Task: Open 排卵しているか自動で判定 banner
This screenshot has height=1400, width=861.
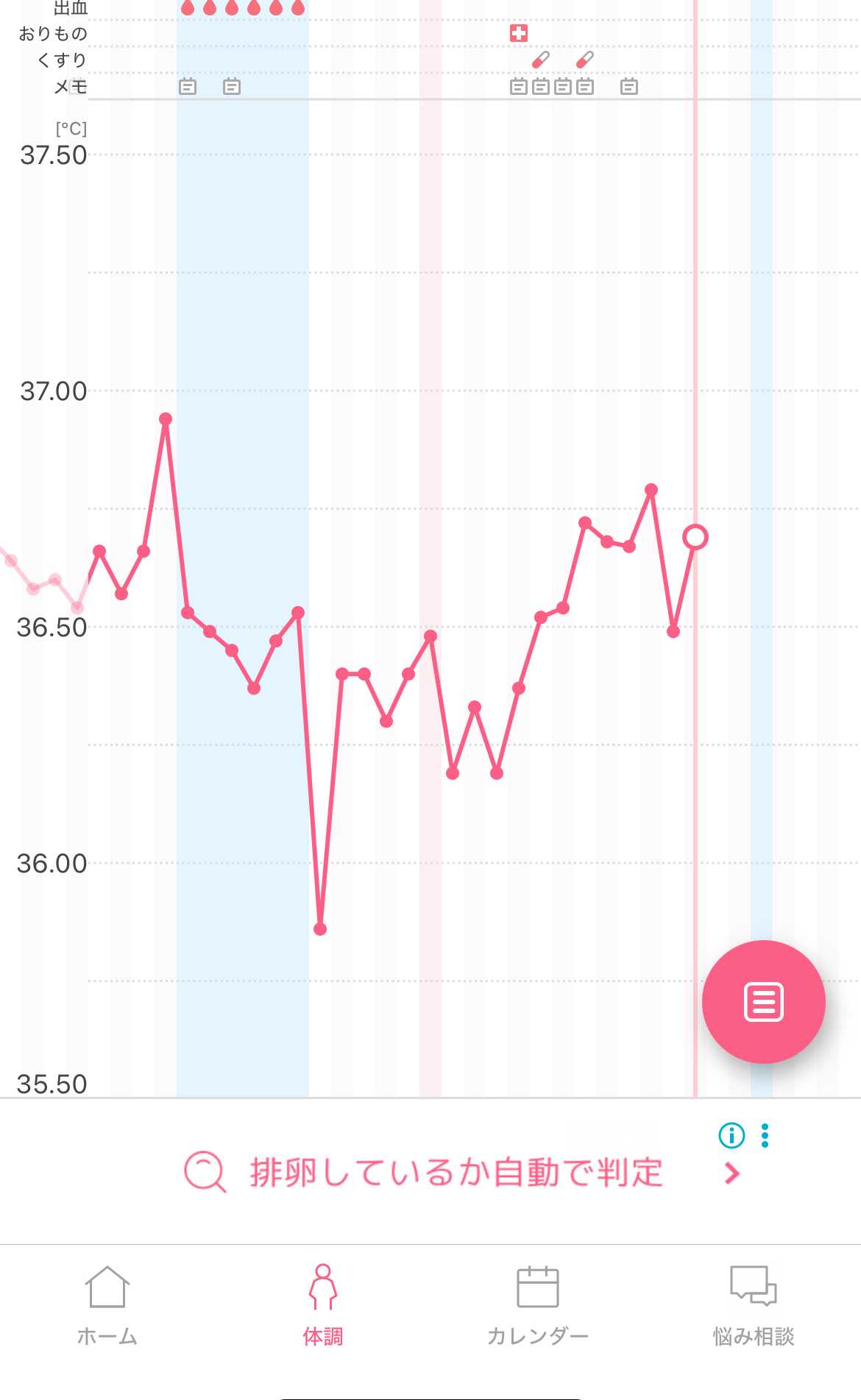Action: [456, 1172]
